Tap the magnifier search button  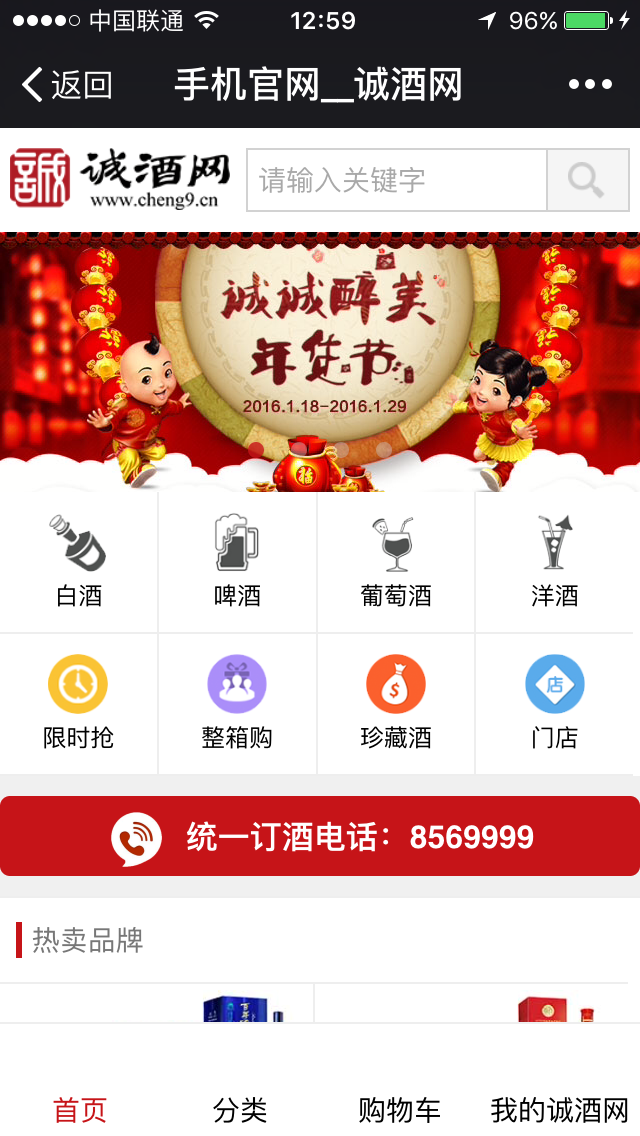coord(587,180)
